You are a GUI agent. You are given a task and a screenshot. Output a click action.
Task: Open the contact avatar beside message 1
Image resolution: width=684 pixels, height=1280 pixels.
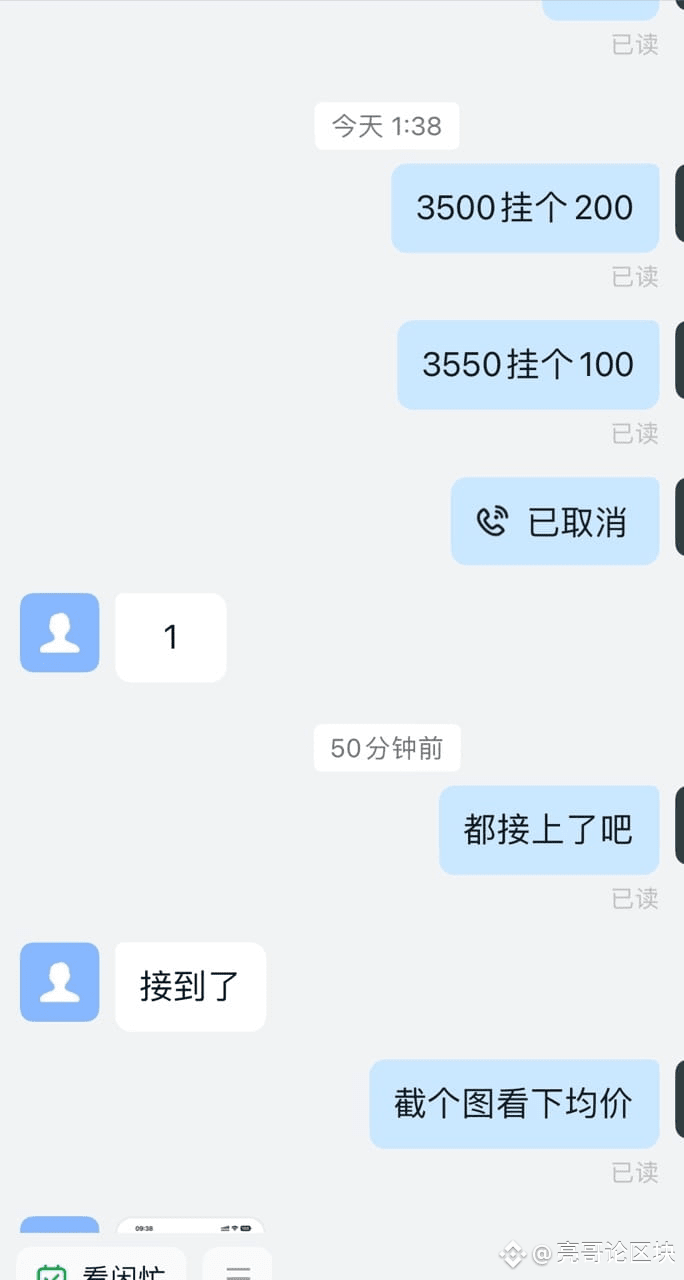(x=60, y=633)
